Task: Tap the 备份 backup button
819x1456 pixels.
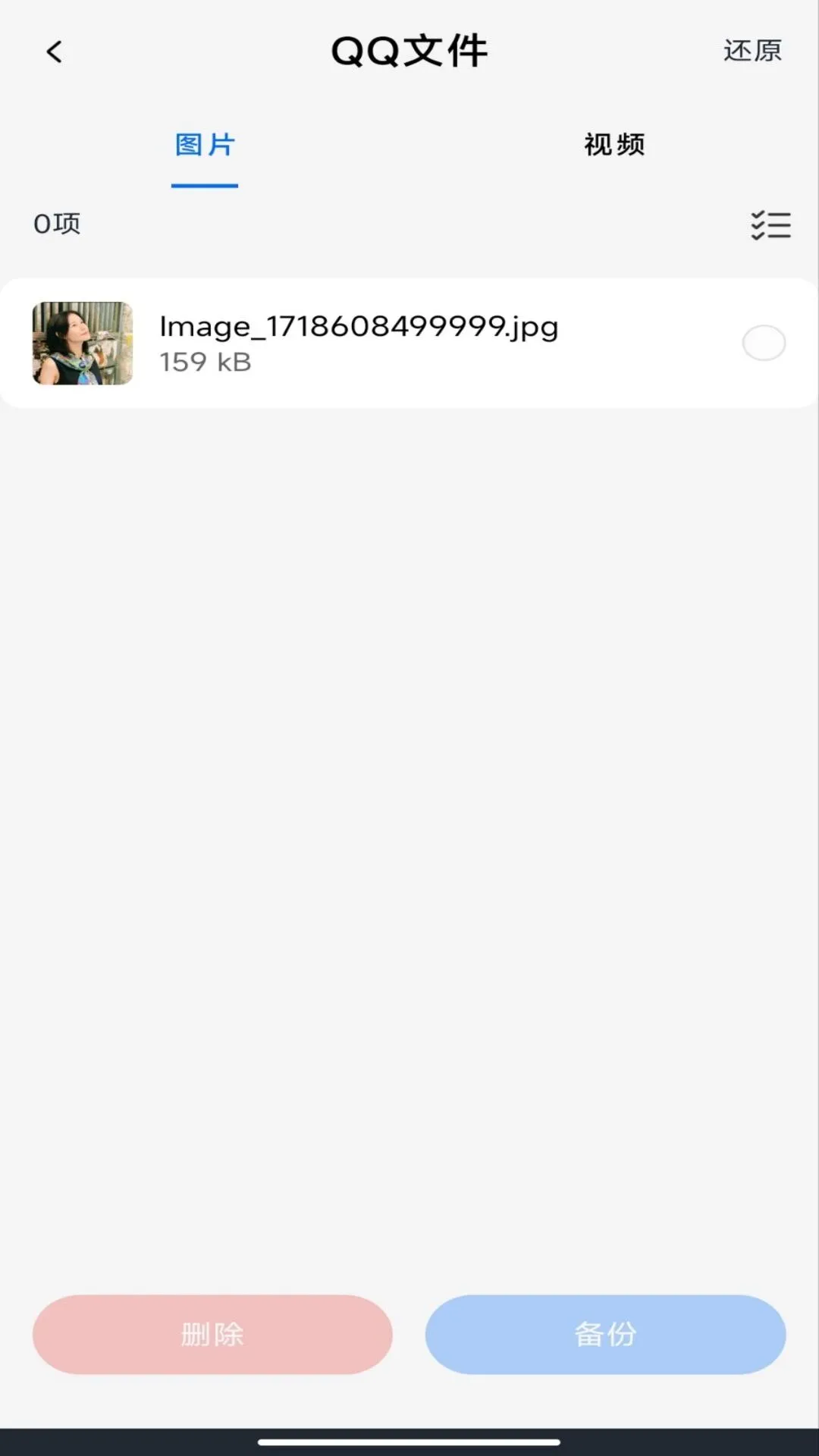Action: click(605, 1334)
